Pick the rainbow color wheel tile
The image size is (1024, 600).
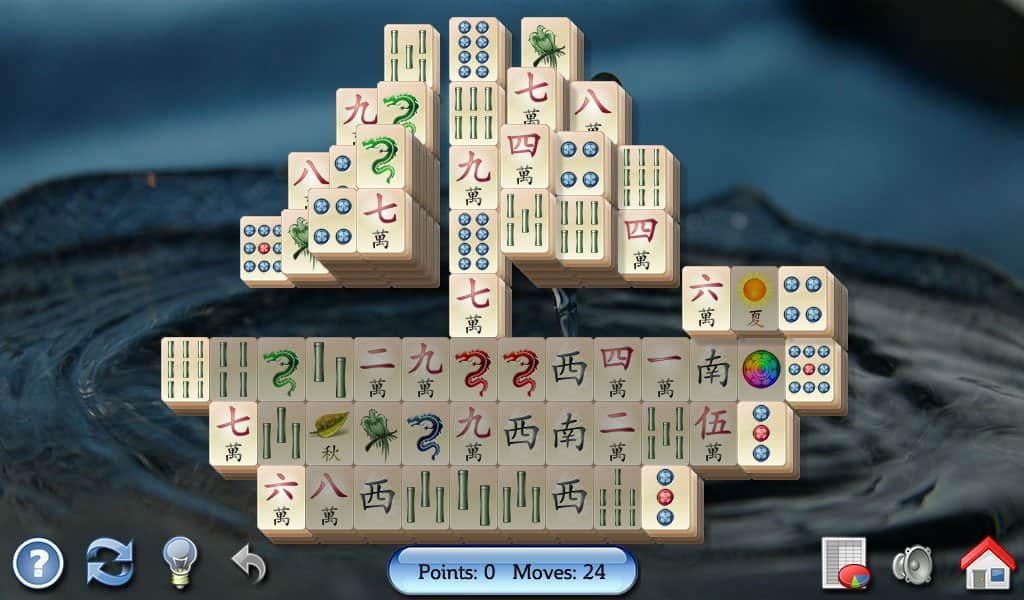tap(761, 369)
